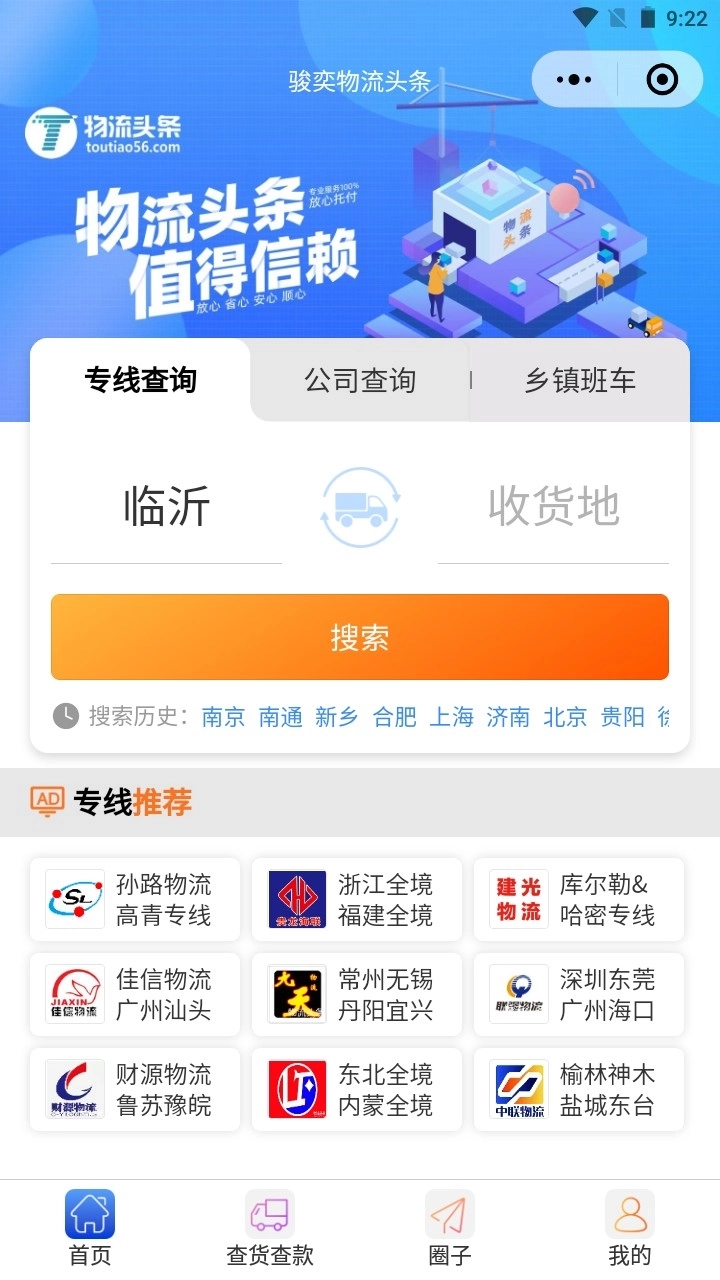Click the AD advertisement icon beside 专线推荐
This screenshot has width=720, height=1280.
click(46, 801)
